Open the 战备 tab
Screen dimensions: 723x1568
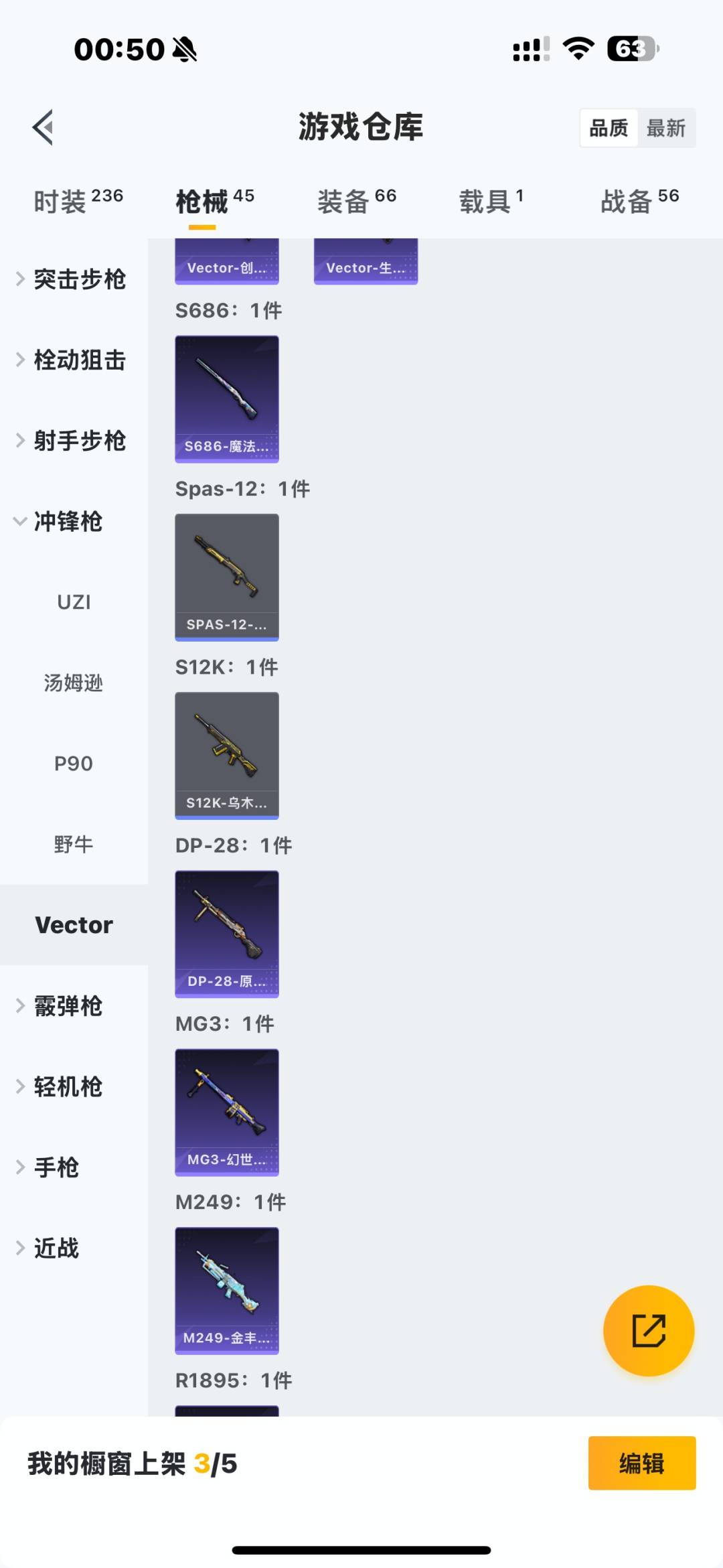click(639, 201)
